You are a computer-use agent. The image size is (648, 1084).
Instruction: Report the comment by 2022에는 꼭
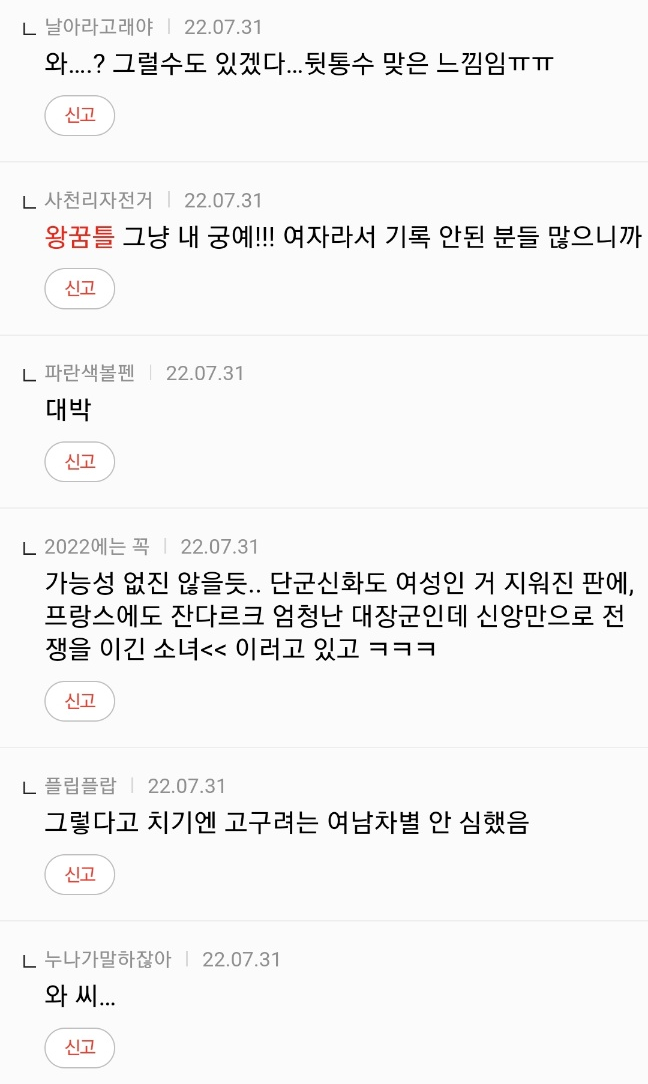(x=80, y=701)
